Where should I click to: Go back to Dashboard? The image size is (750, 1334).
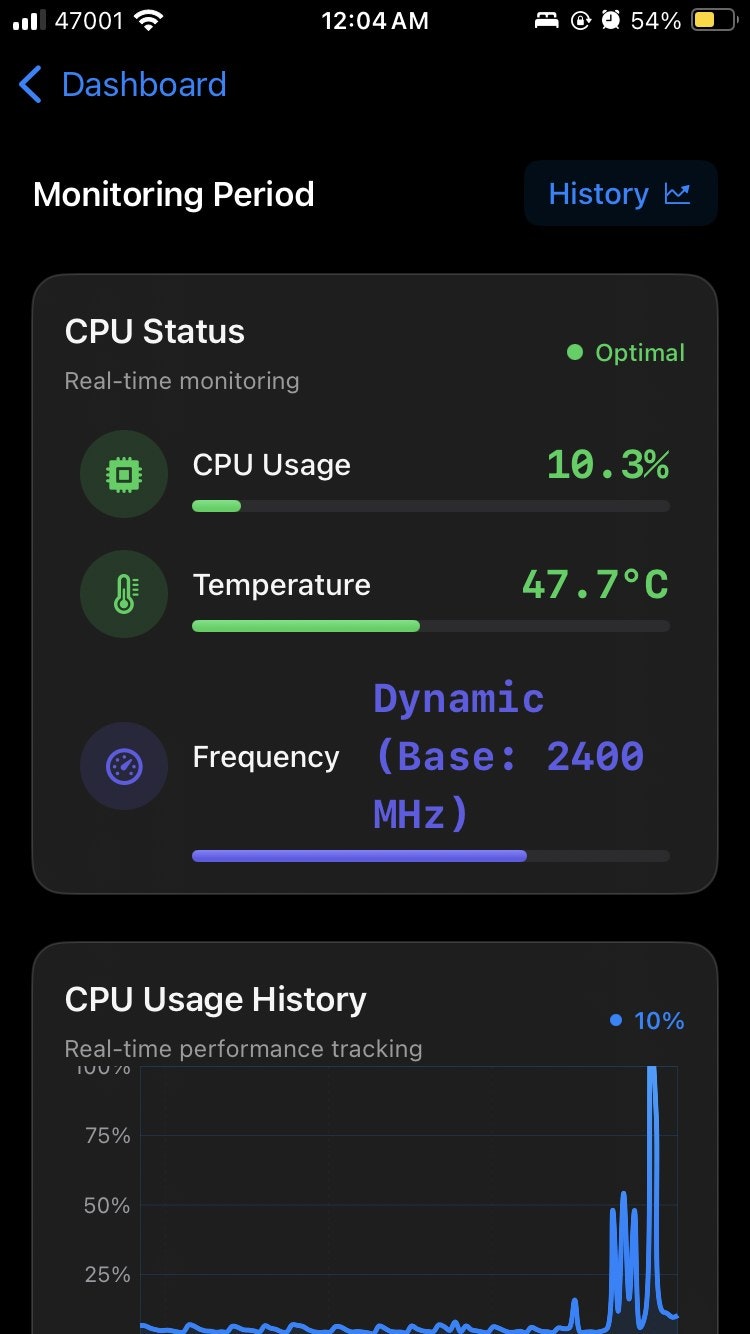pos(123,85)
